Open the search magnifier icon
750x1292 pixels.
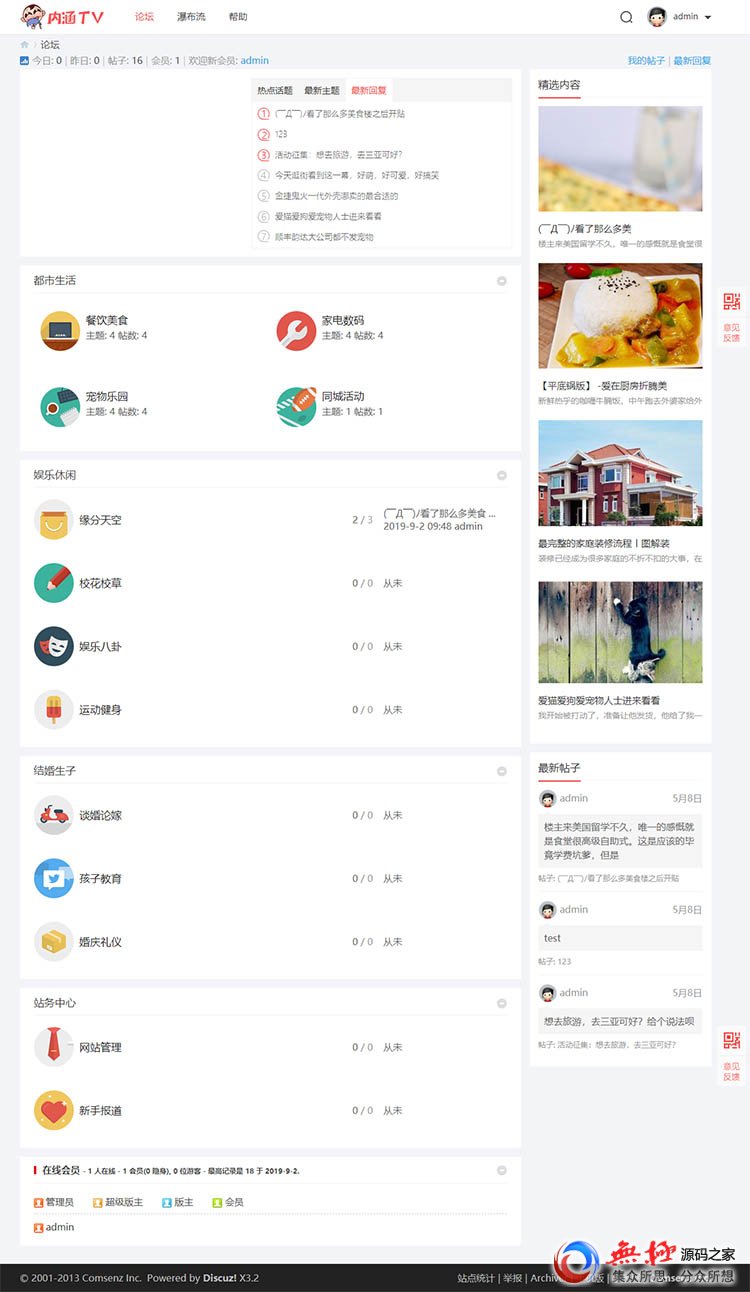coord(626,17)
